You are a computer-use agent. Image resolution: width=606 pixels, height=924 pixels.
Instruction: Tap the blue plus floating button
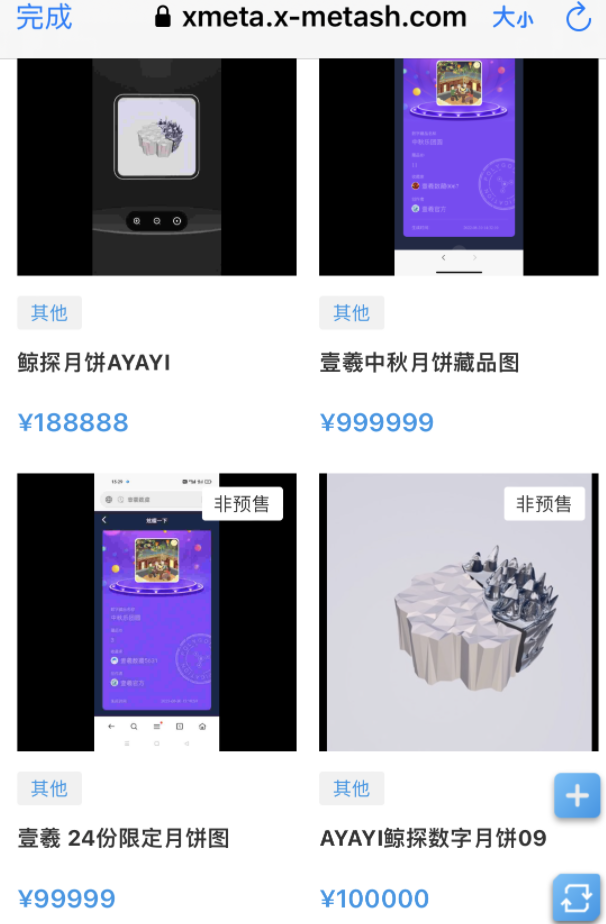coord(577,796)
